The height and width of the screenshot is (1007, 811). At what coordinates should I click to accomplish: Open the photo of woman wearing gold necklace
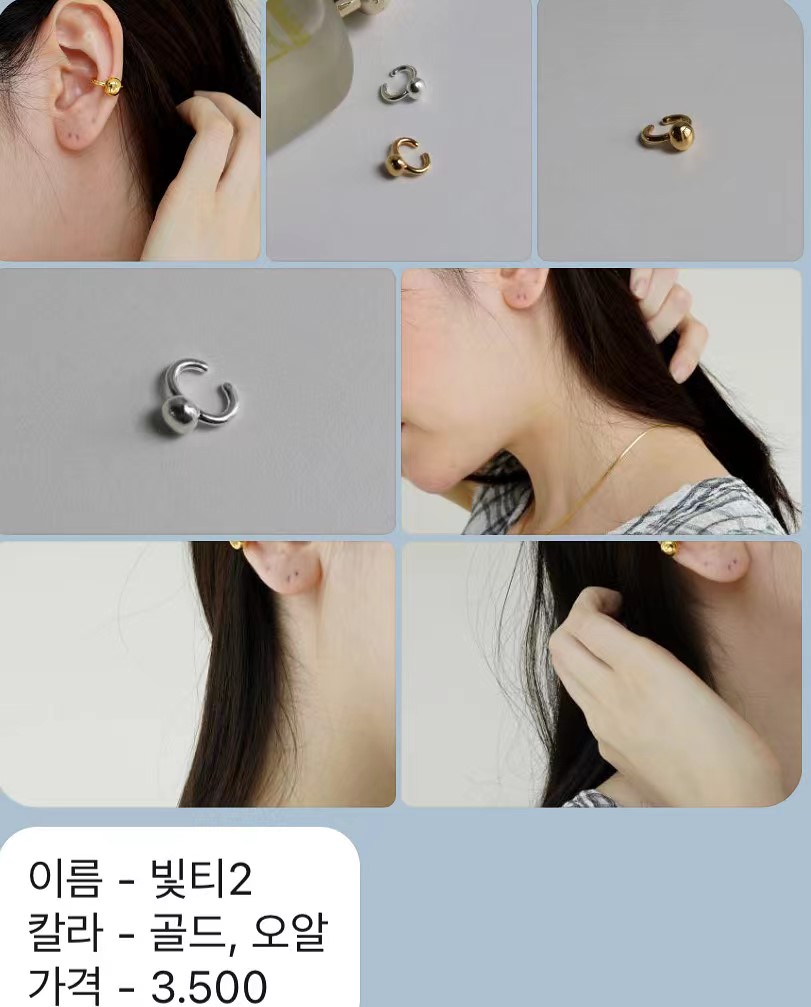[x=601, y=400]
